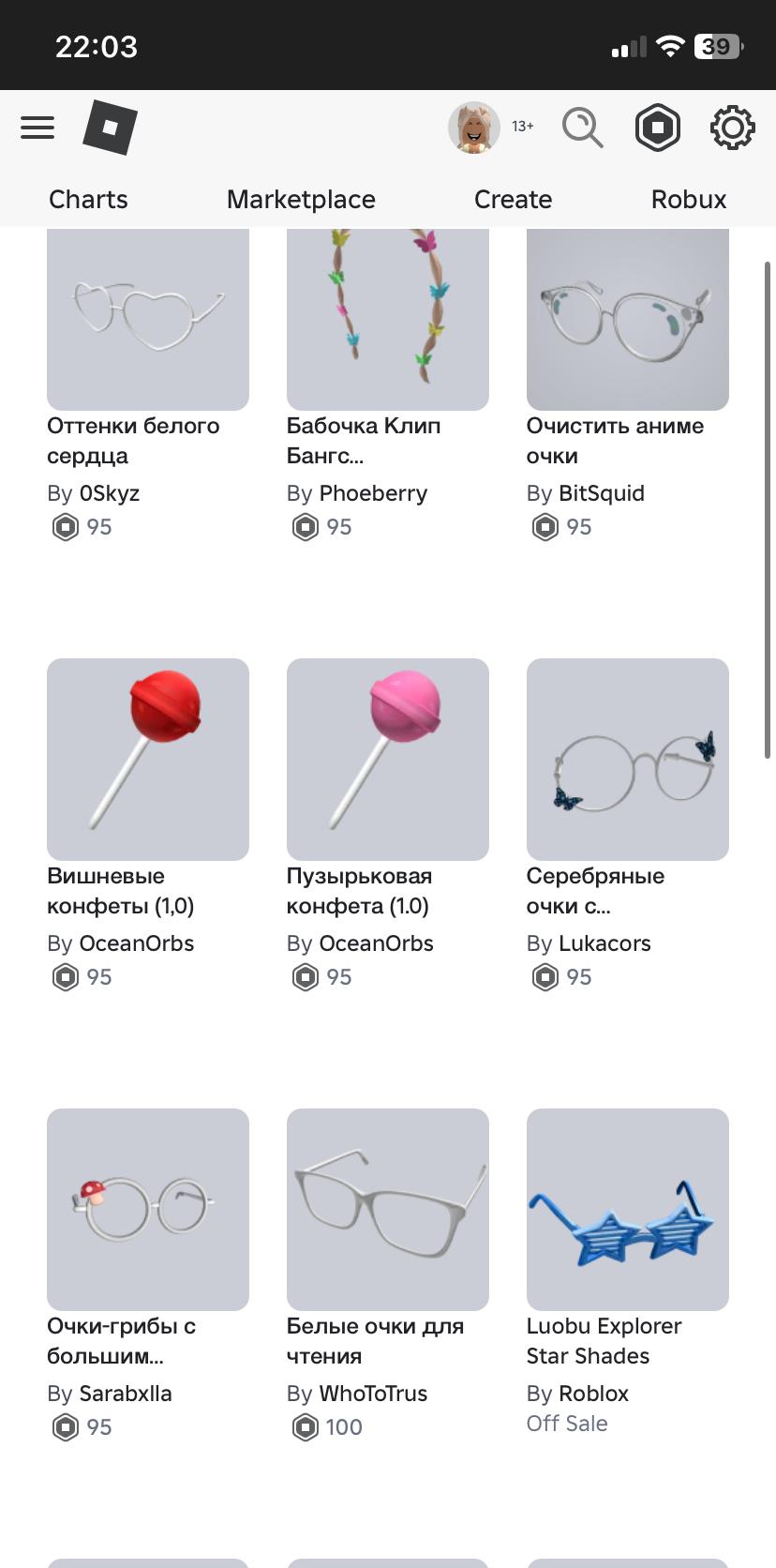View the Вишневые конфеты lollipop item
Screen dimensions: 776x1568
tap(148, 760)
